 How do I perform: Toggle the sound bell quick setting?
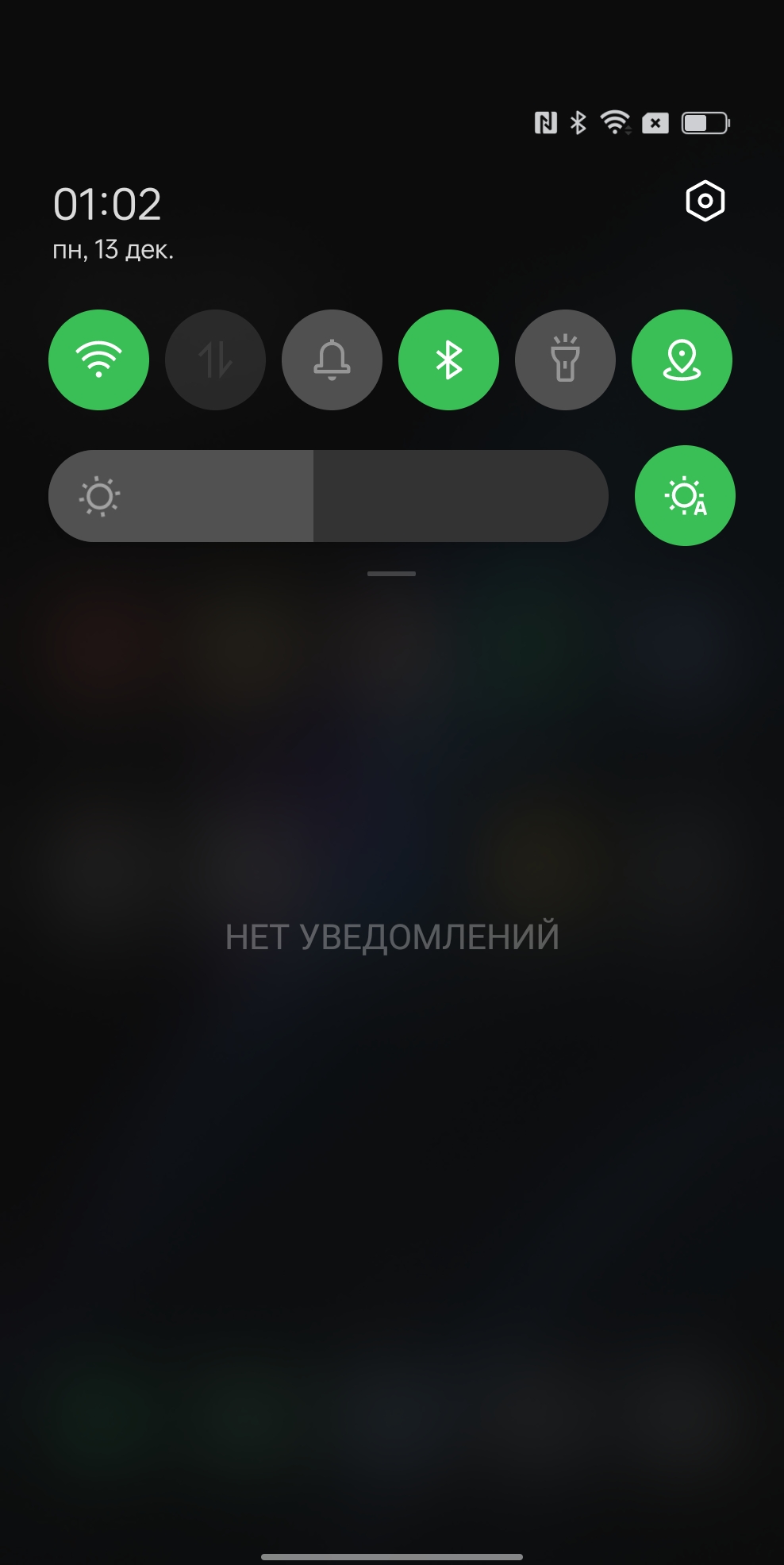tap(332, 360)
